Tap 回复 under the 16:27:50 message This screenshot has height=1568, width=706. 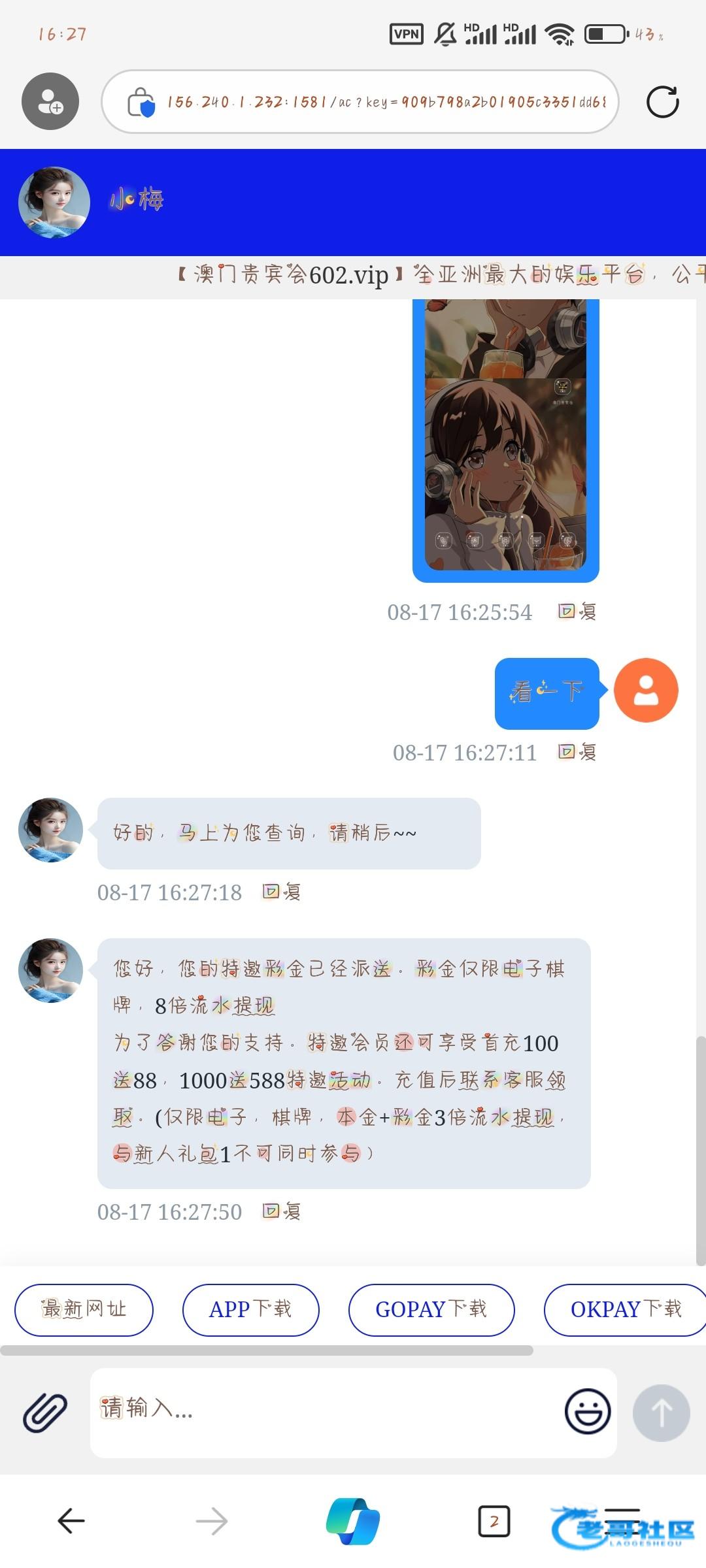point(282,1211)
